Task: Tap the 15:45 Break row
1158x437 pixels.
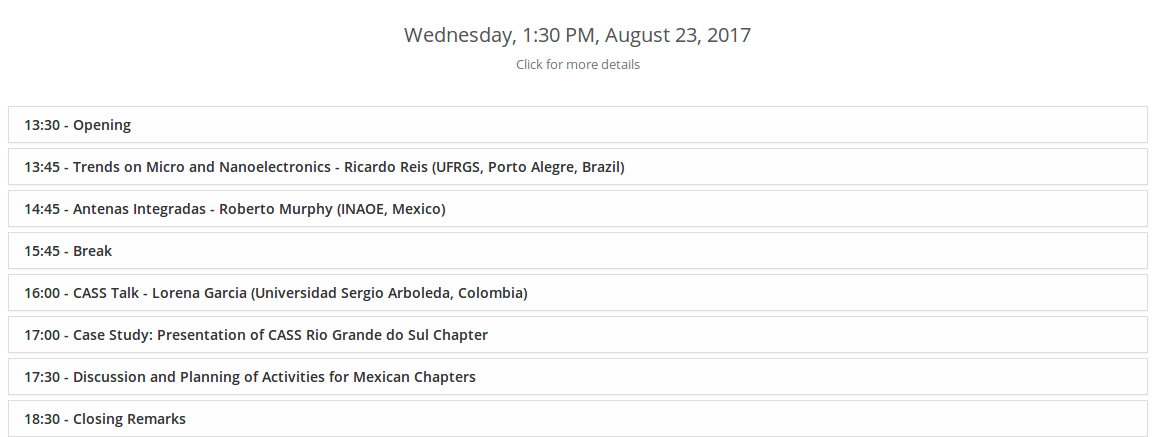Action: coord(68,251)
